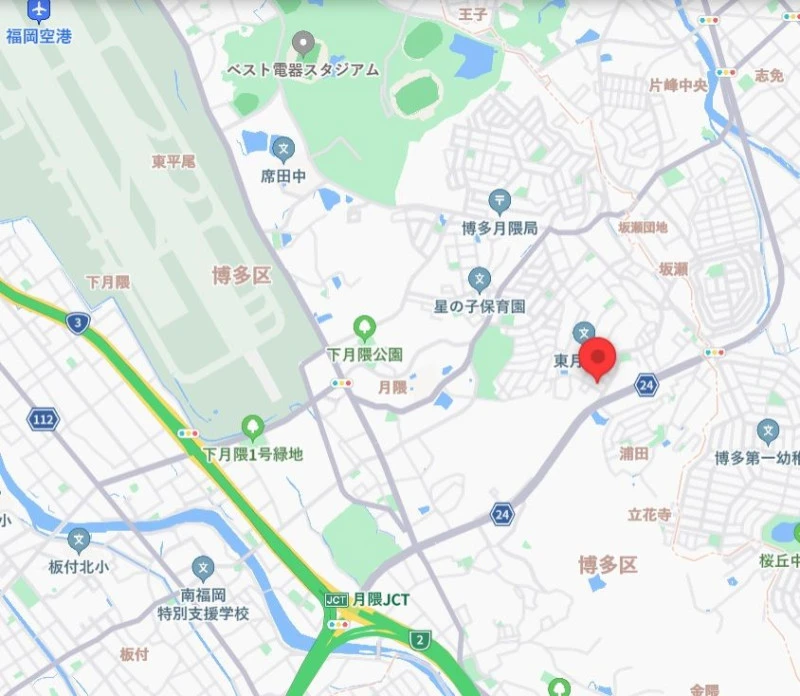Open the 下月隈1号緑地 park marker
The image size is (800, 696).
pyautogui.click(x=253, y=428)
